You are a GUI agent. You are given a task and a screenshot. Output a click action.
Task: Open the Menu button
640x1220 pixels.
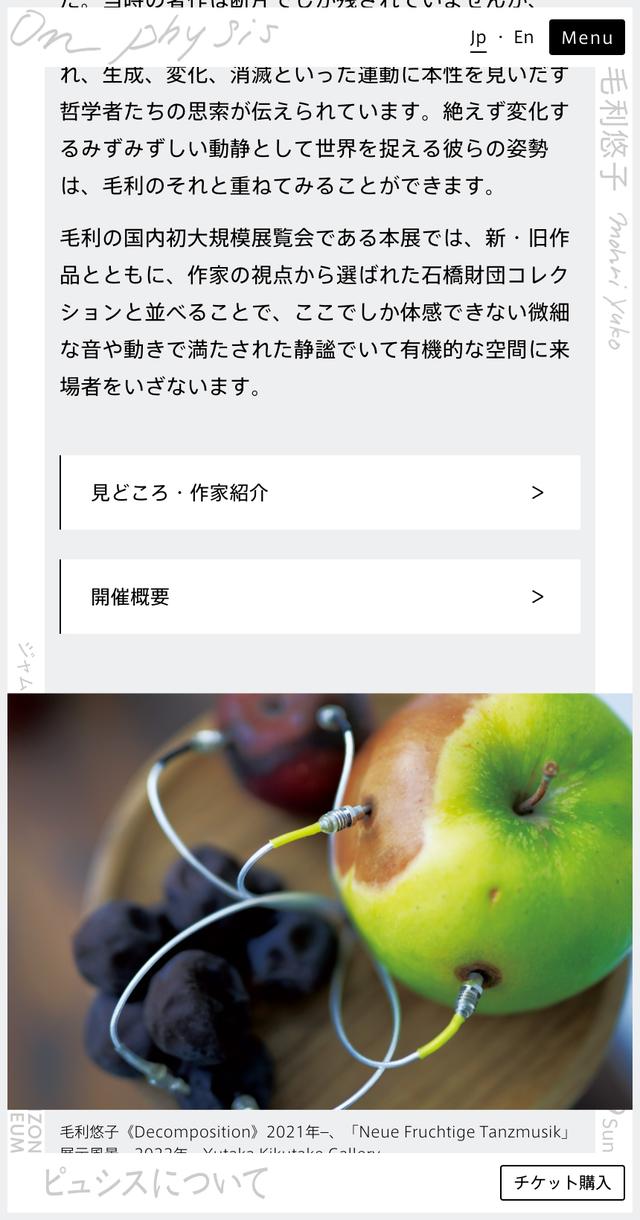click(586, 38)
